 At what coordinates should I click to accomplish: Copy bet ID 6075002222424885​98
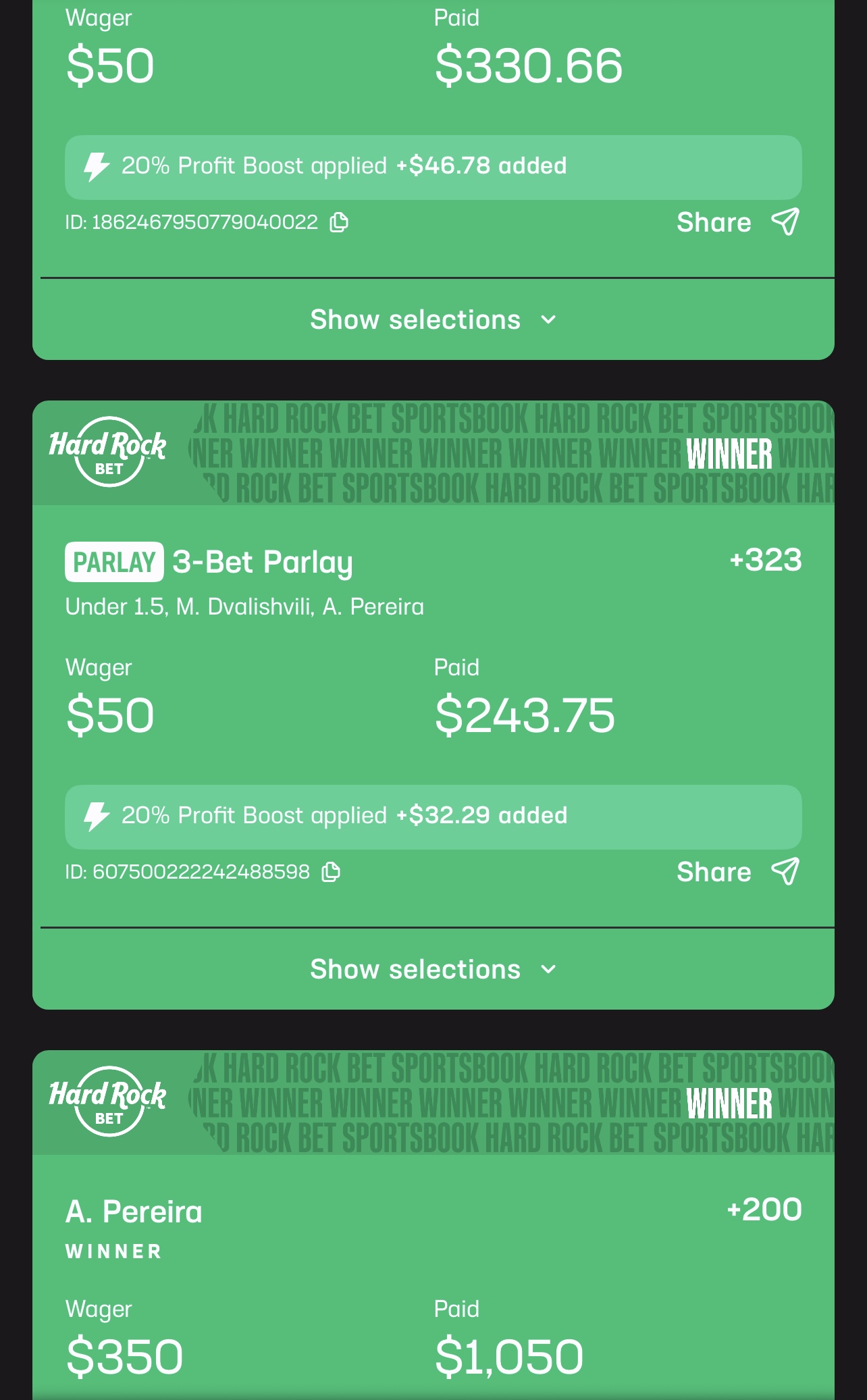point(331,872)
